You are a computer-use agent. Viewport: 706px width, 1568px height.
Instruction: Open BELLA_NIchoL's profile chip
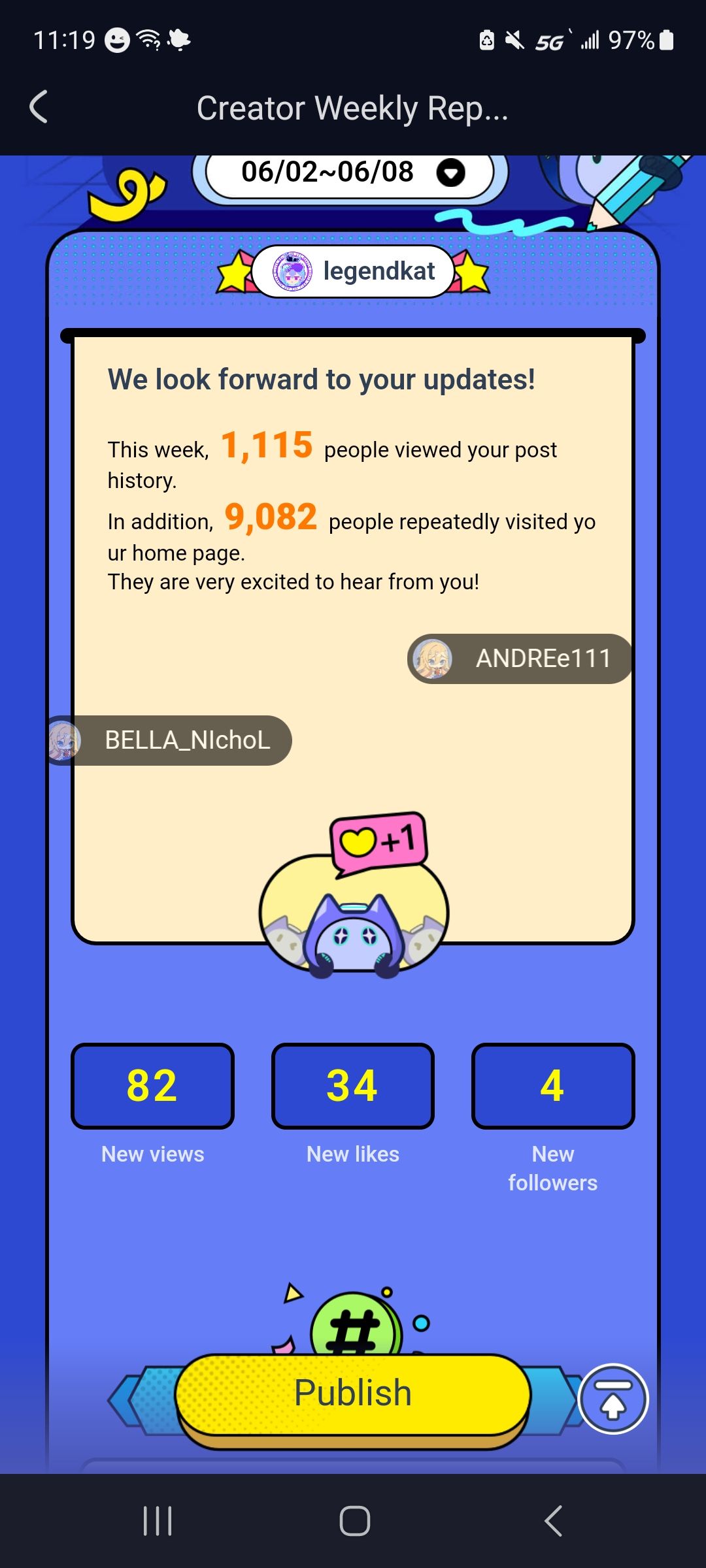tap(171, 740)
